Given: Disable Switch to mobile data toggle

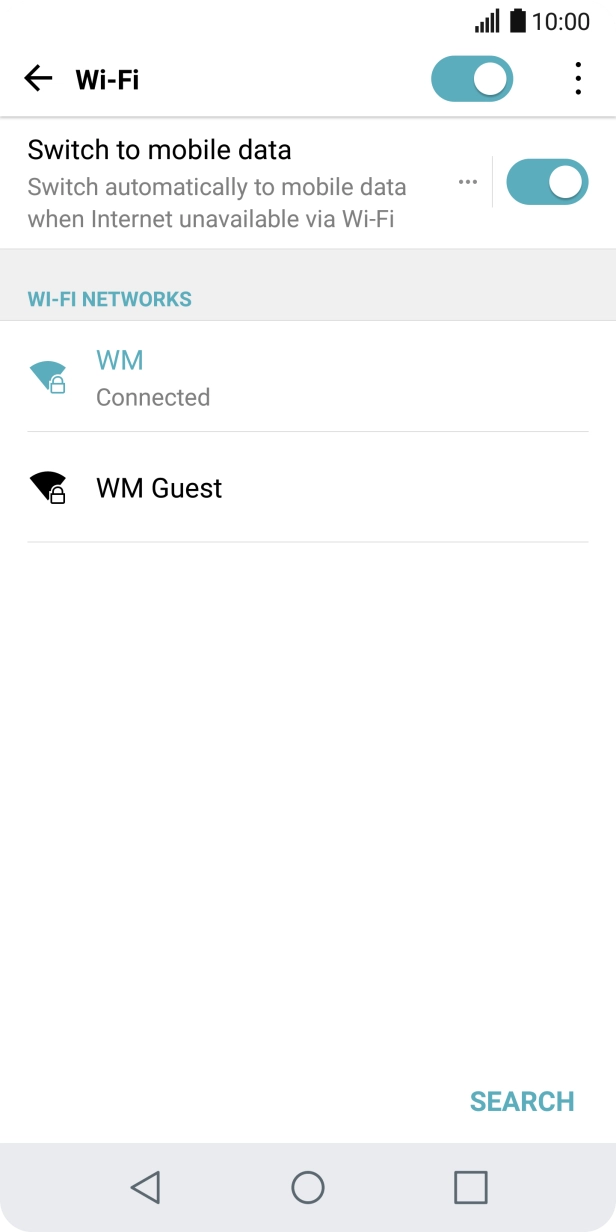Looking at the screenshot, I should 547,182.
